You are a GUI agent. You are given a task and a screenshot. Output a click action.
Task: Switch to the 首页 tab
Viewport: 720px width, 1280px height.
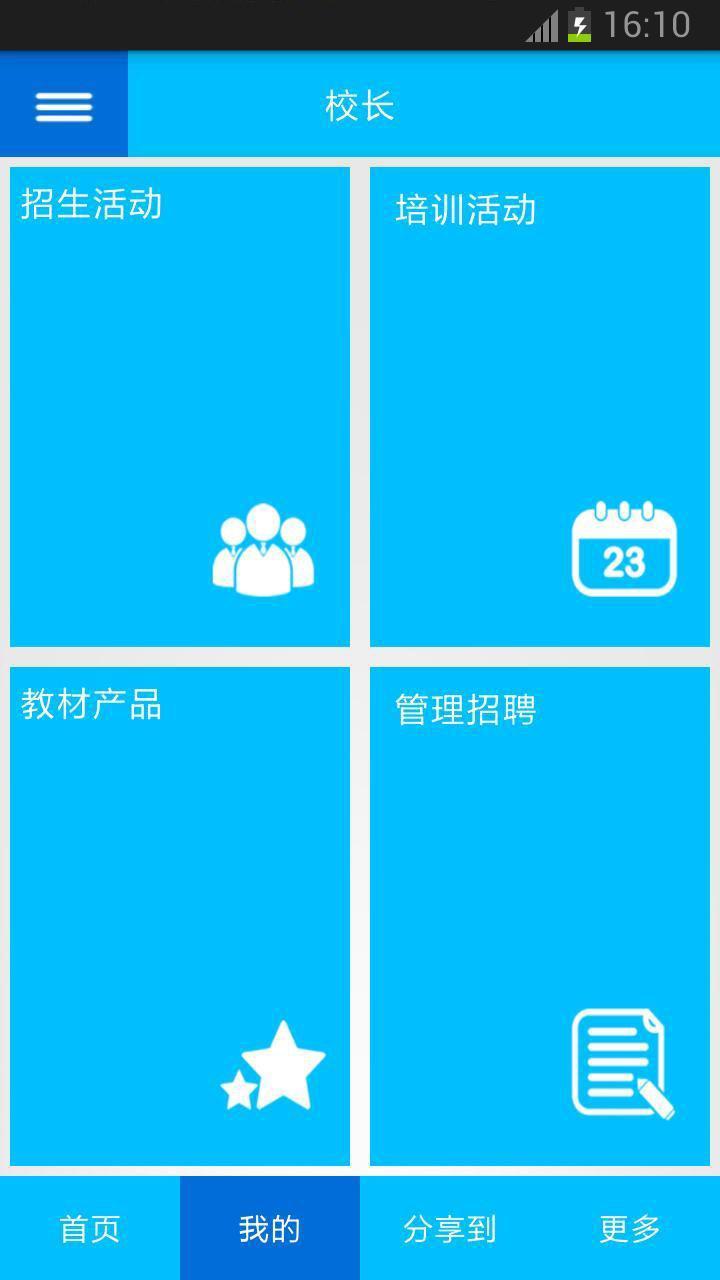tap(90, 1228)
